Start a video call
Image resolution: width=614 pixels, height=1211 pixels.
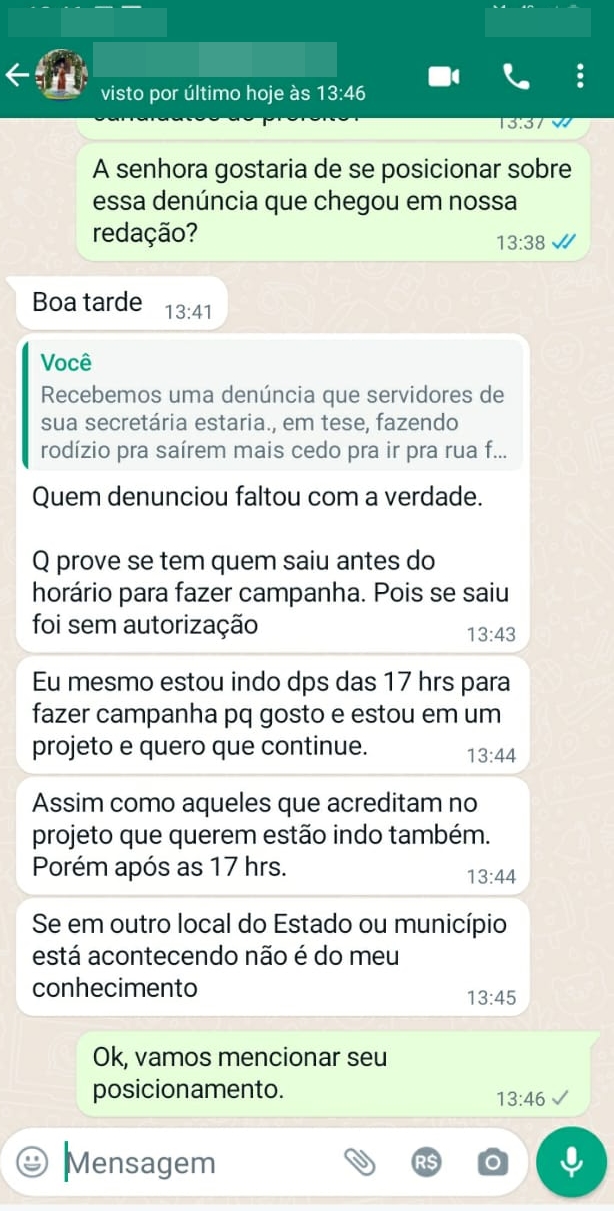(x=443, y=76)
